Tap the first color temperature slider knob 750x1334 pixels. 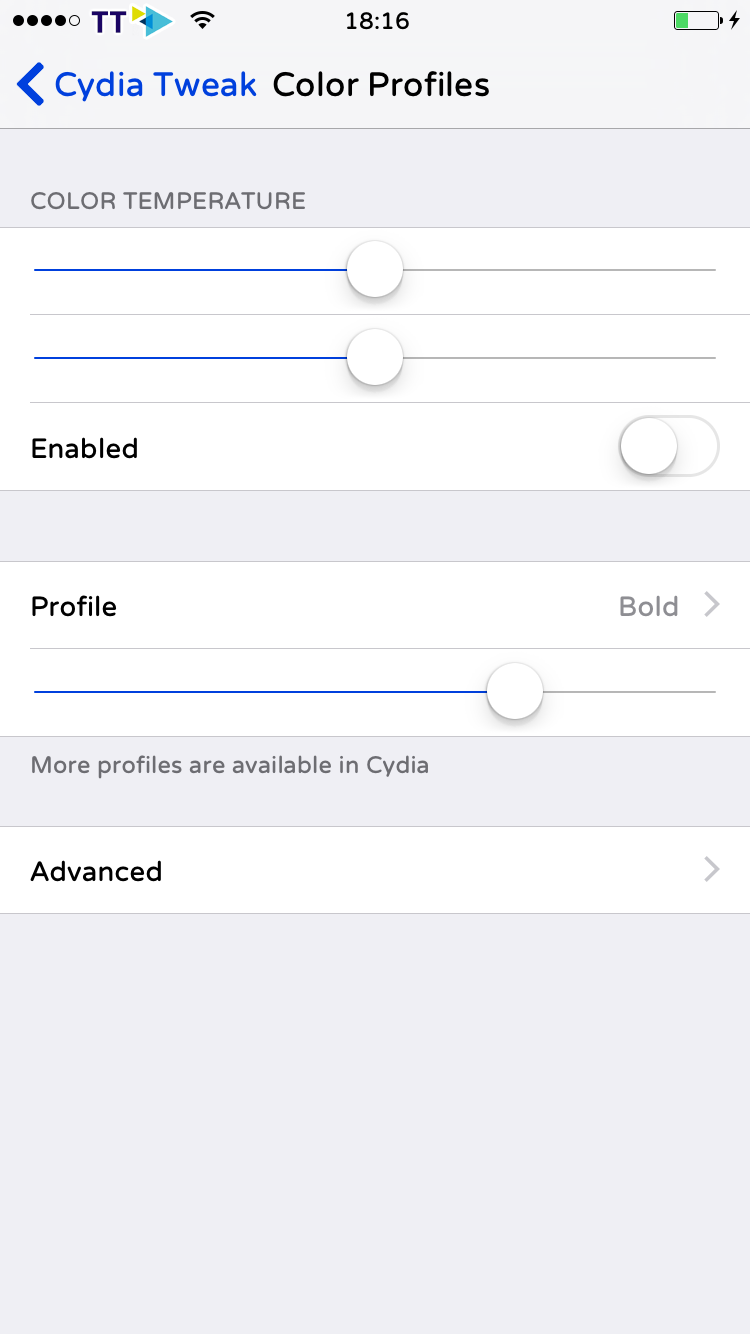pos(375,269)
